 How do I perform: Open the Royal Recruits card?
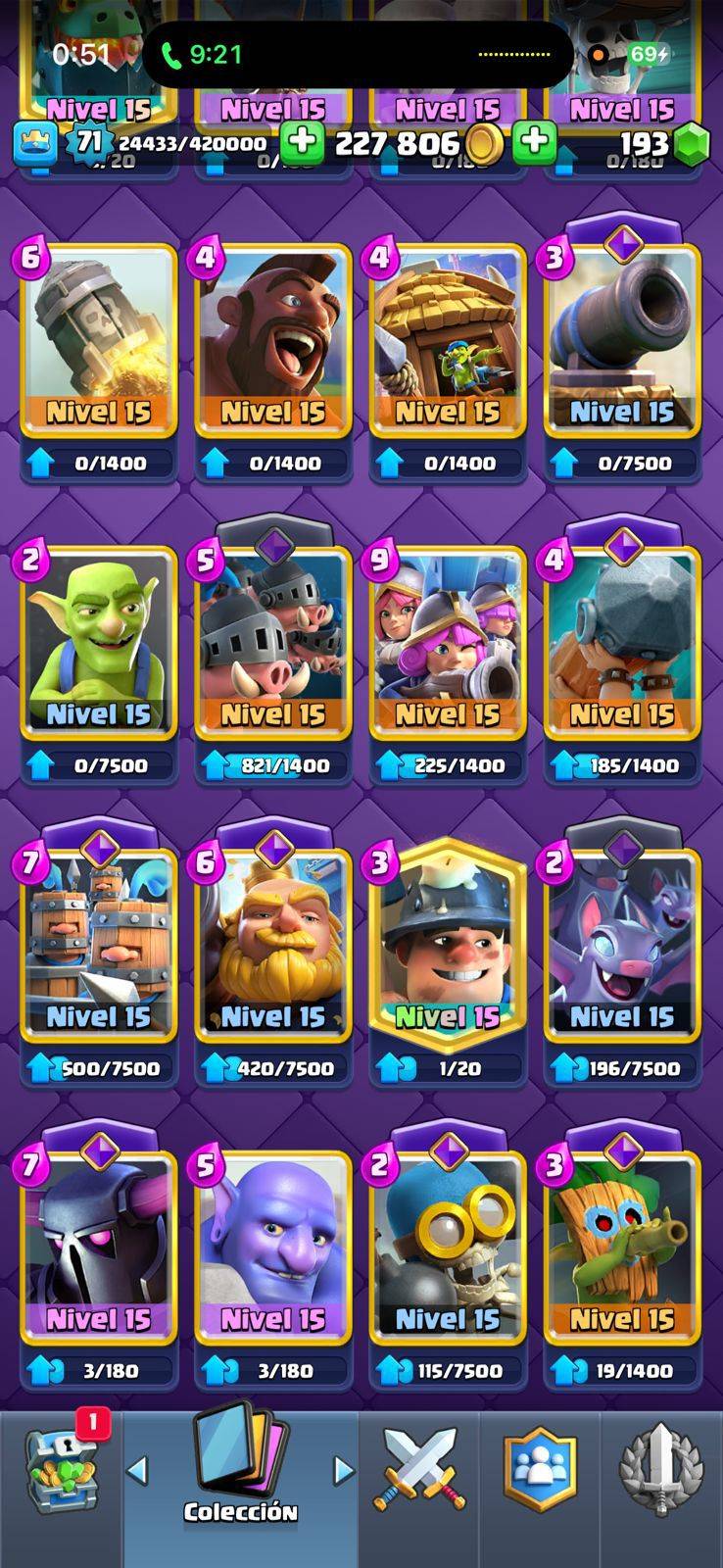(x=99, y=946)
